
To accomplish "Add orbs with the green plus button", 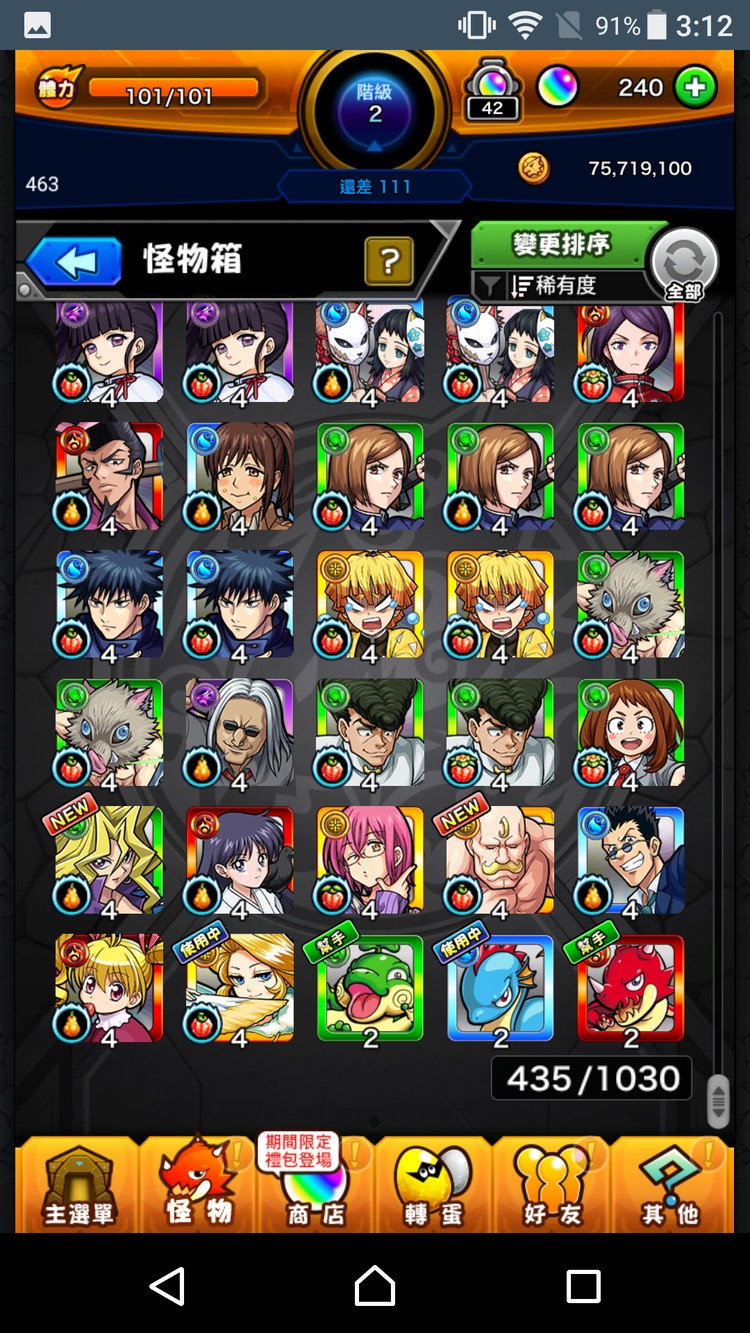I will (694, 88).
